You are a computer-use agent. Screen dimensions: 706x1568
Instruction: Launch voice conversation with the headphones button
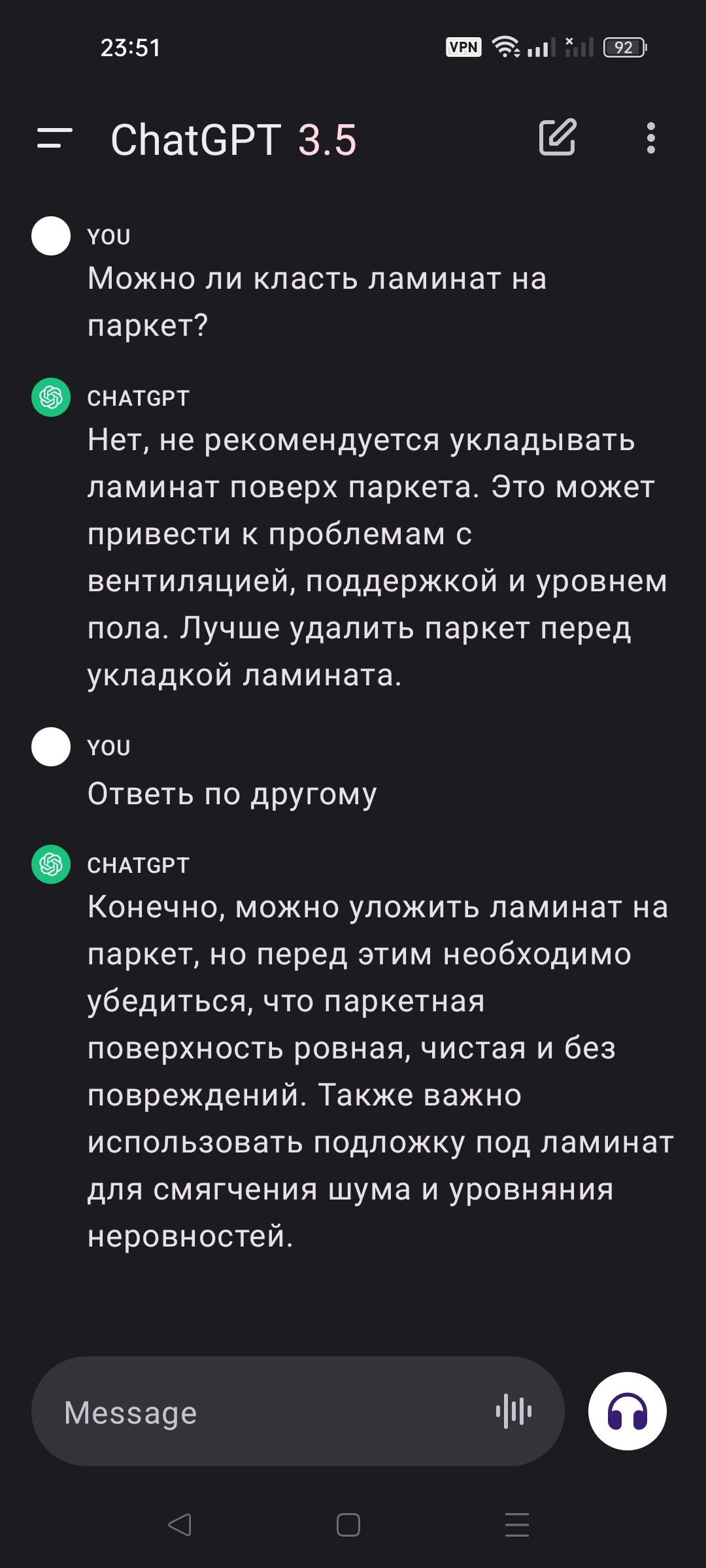[628, 1411]
